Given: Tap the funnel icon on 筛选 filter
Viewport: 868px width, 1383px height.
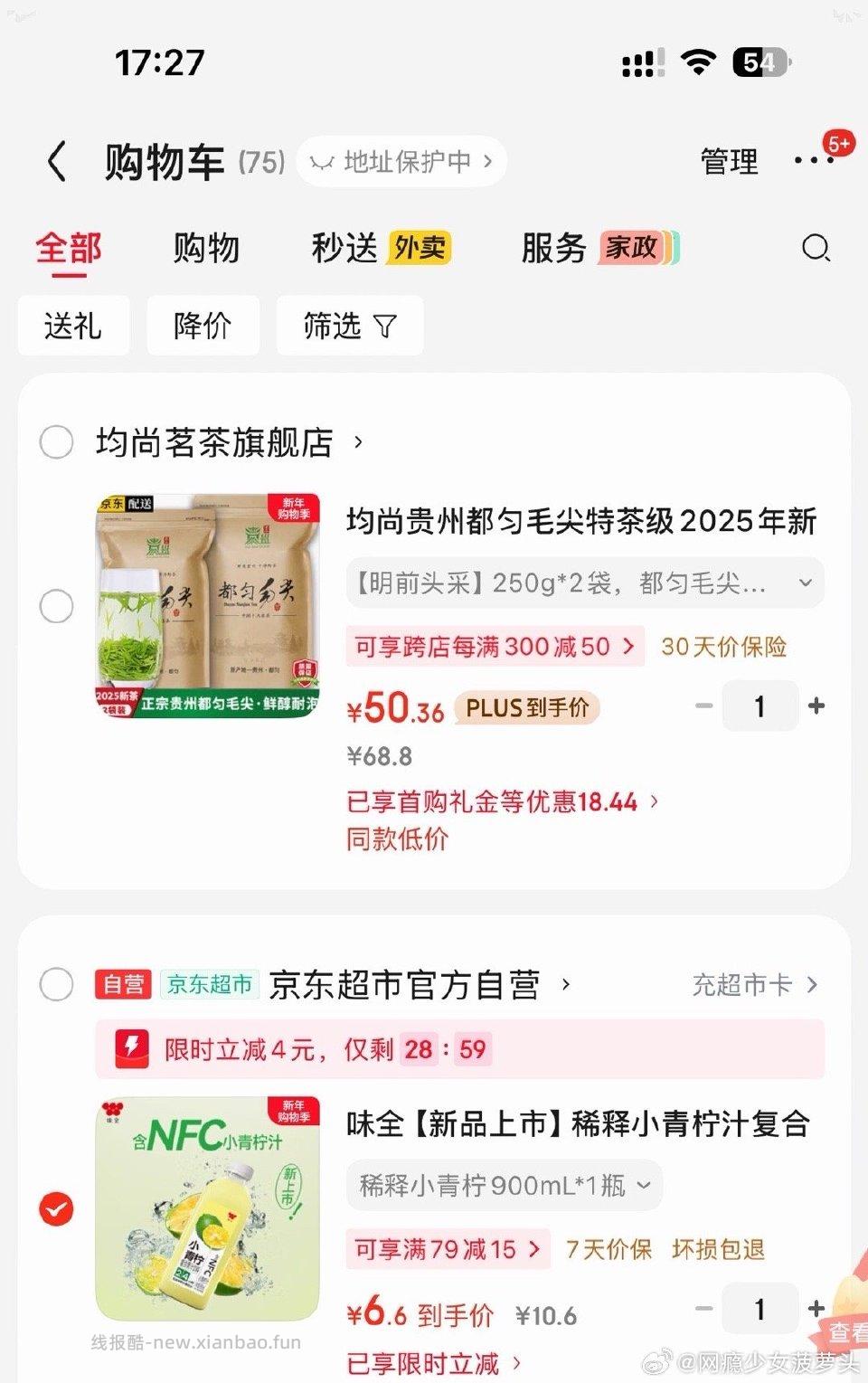Looking at the screenshot, I should 383,326.
